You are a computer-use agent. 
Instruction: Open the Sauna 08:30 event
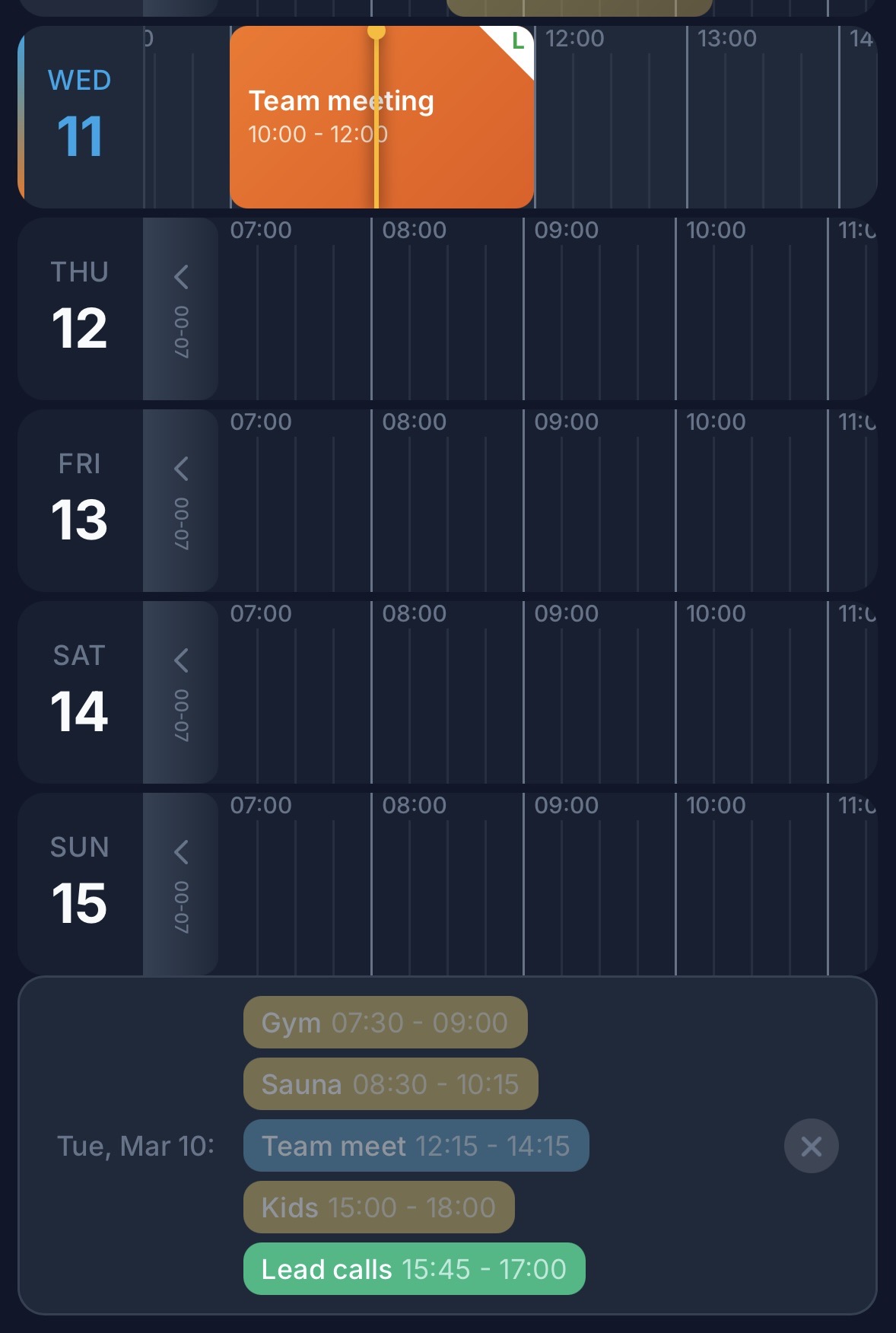point(389,1084)
